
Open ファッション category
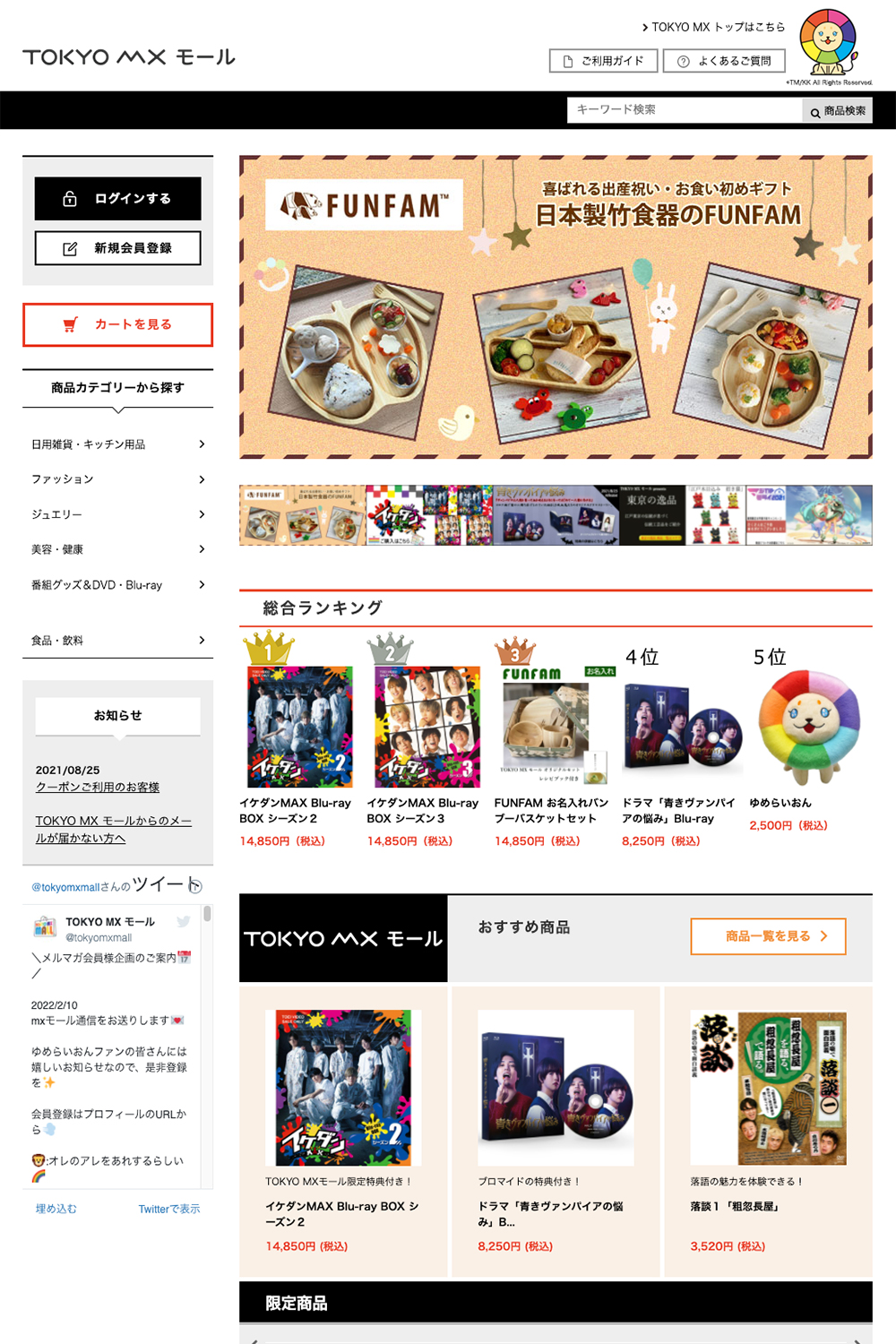coord(117,479)
